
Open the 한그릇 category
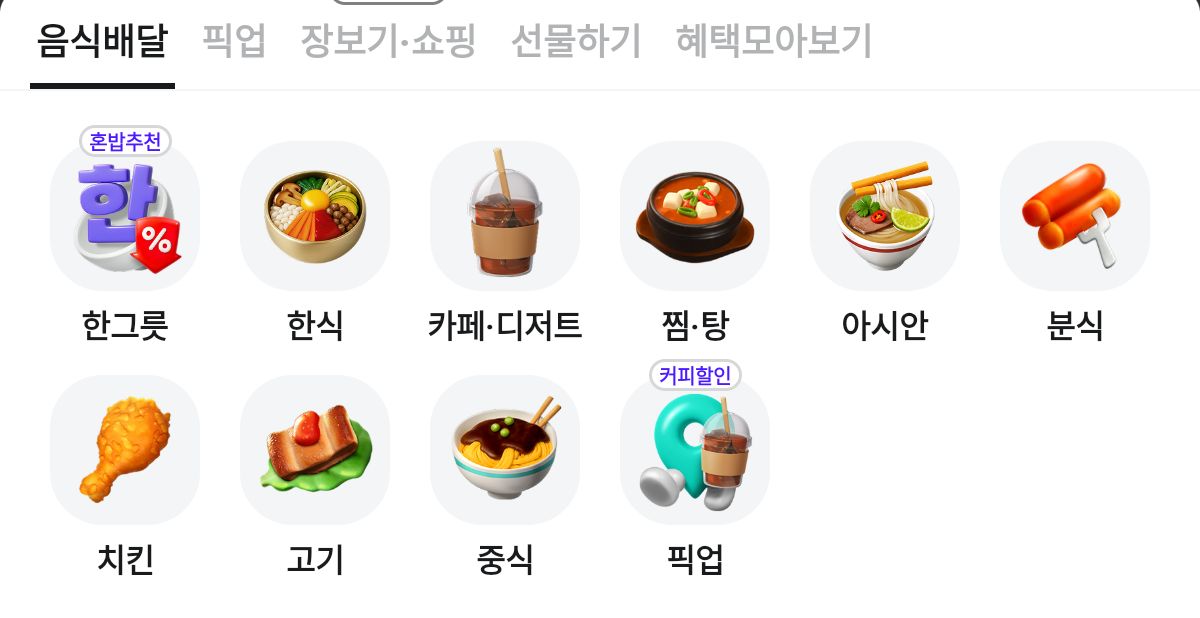click(125, 217)
